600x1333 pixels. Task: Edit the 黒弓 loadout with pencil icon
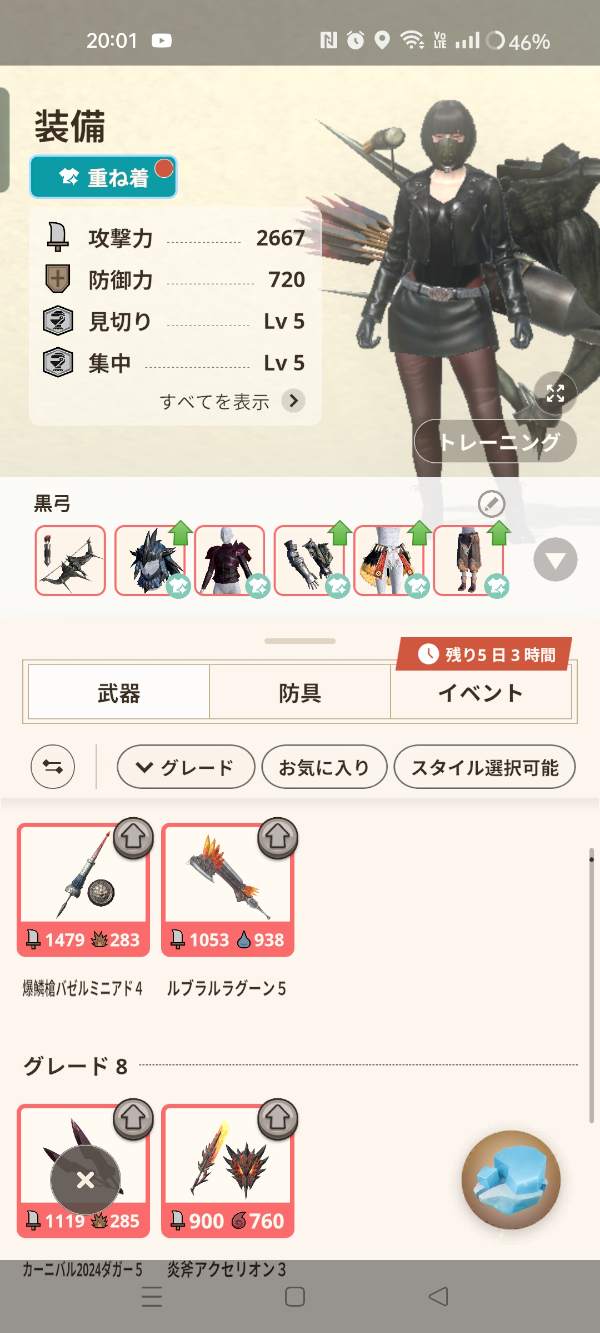click(x=492, y=503)
